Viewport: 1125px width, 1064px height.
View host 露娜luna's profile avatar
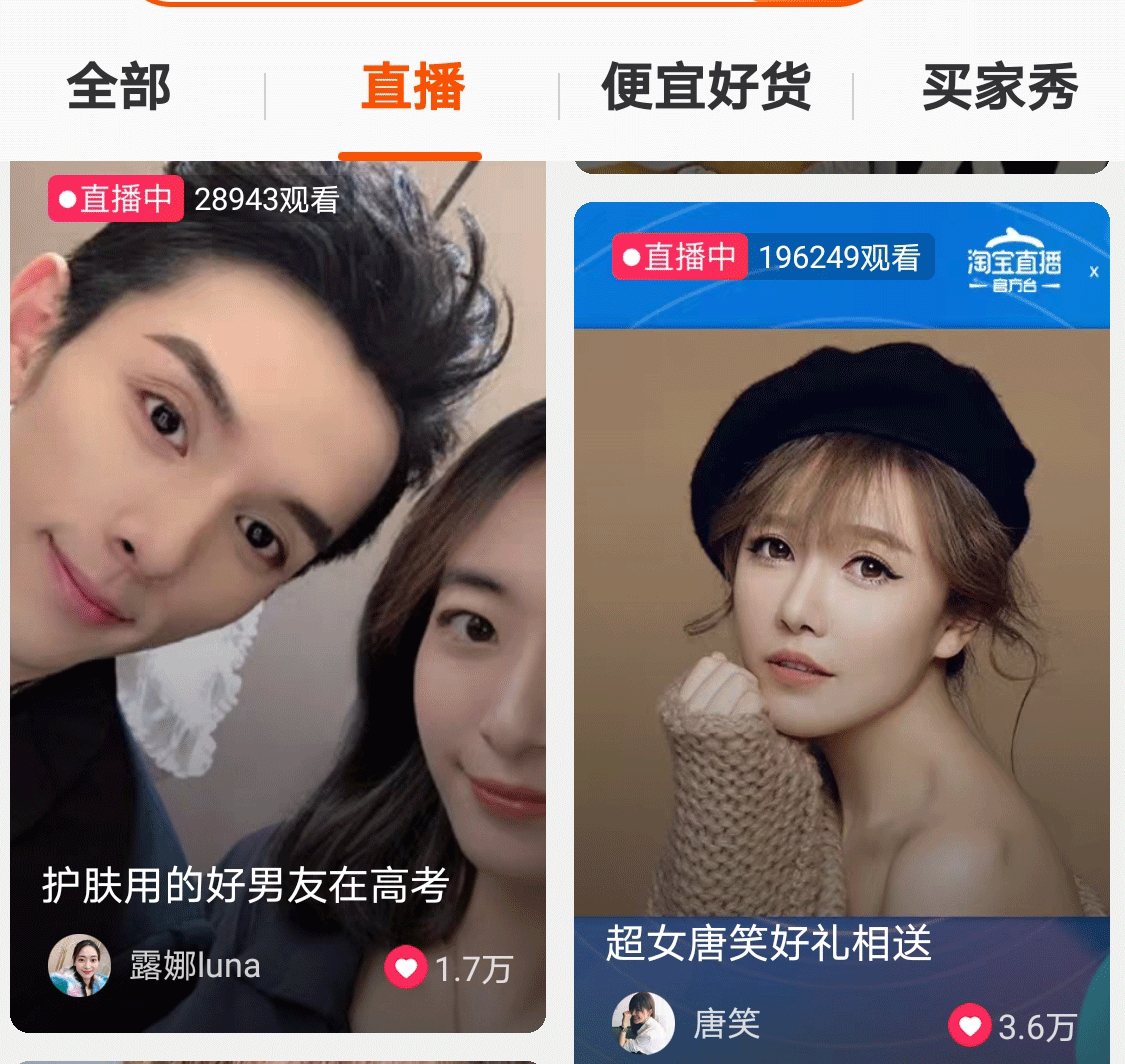pyautogui.click(x=80, y=965)
